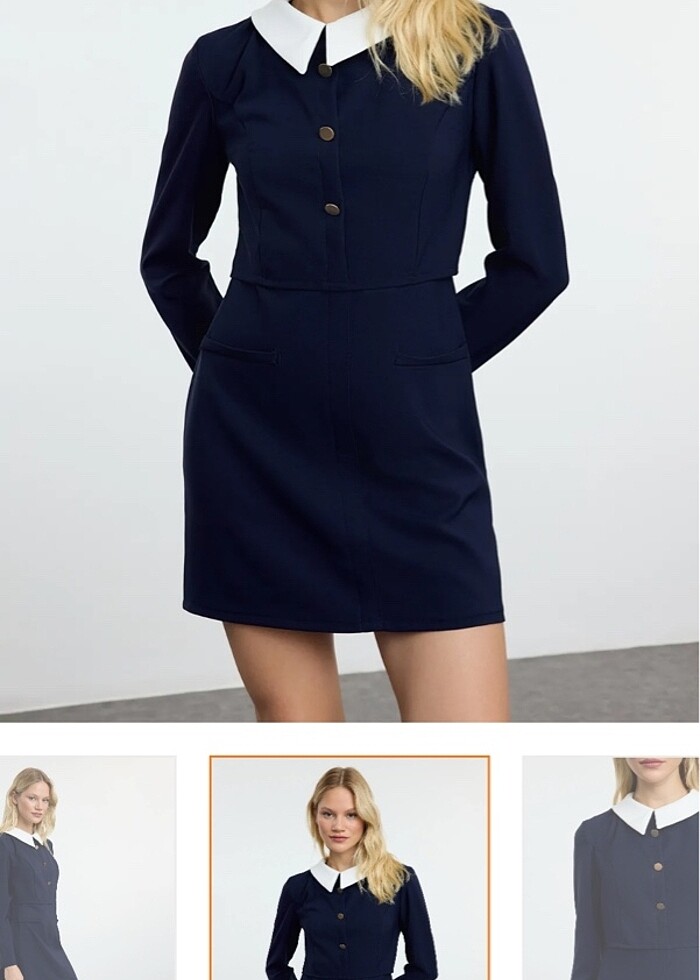Open the large navy dress product photo
The height and width of the screenshot is (980, 700).
(x=350, y=360)
